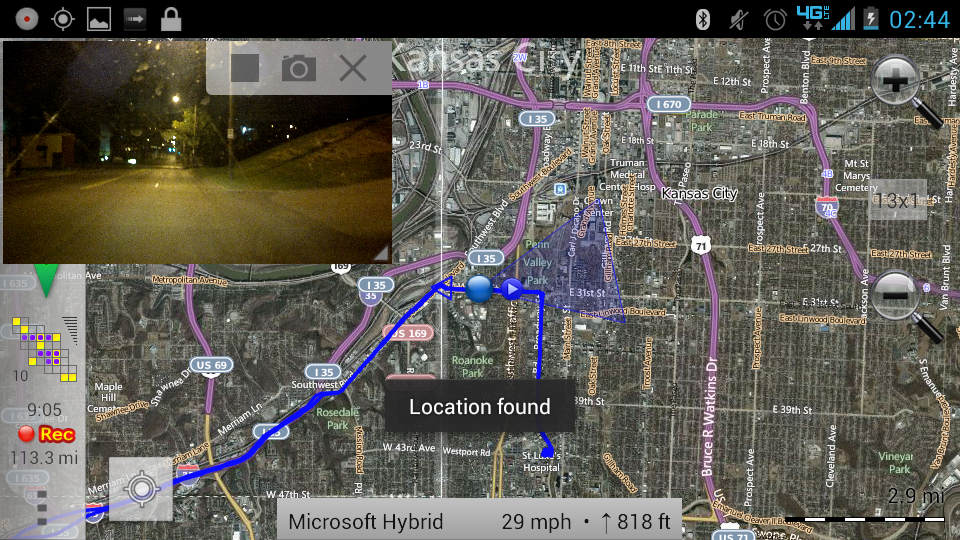Zoom in on the map
960x540 pixels.
904,89
